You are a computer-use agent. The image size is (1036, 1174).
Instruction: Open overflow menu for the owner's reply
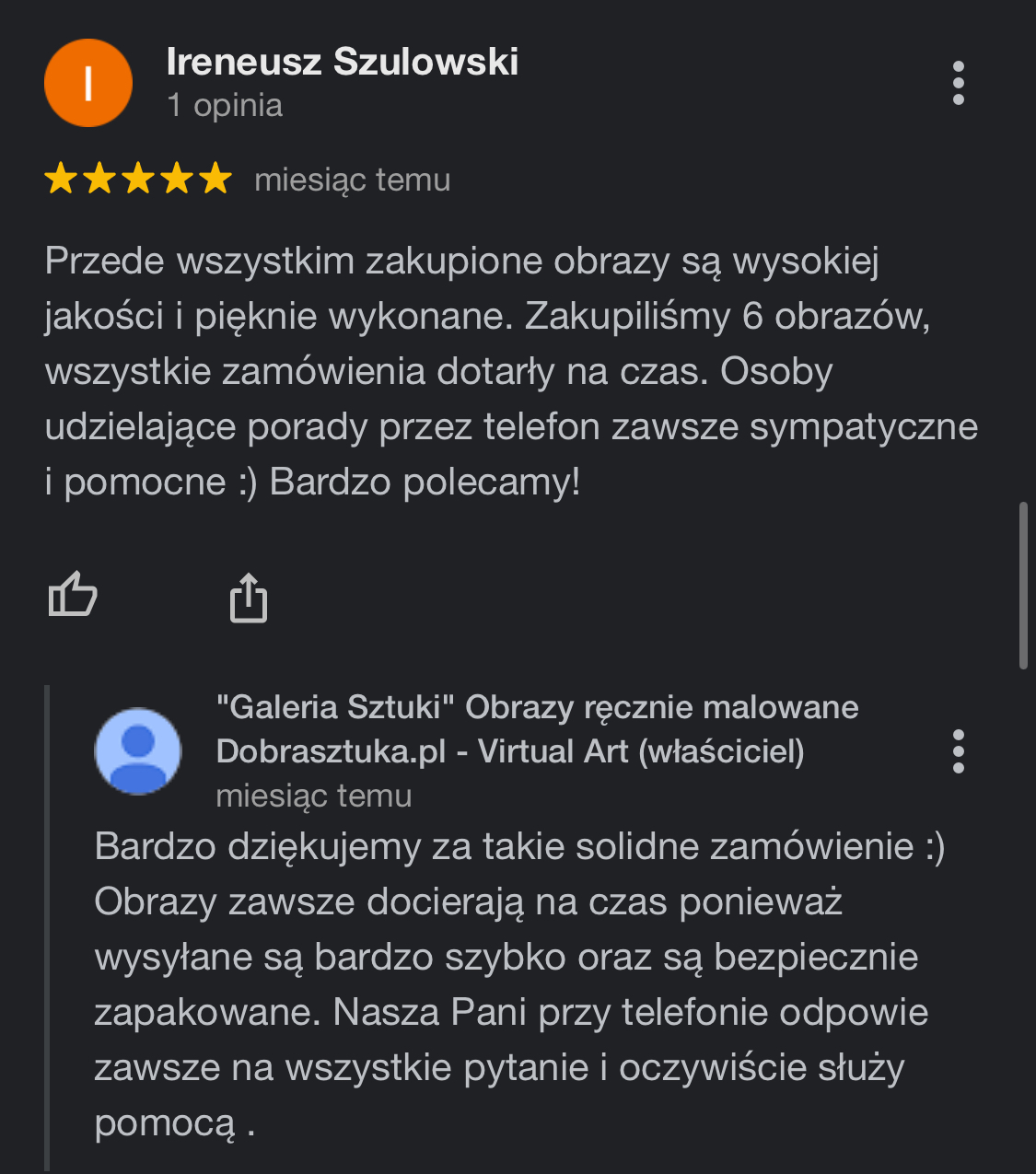(x=959, y=751)
